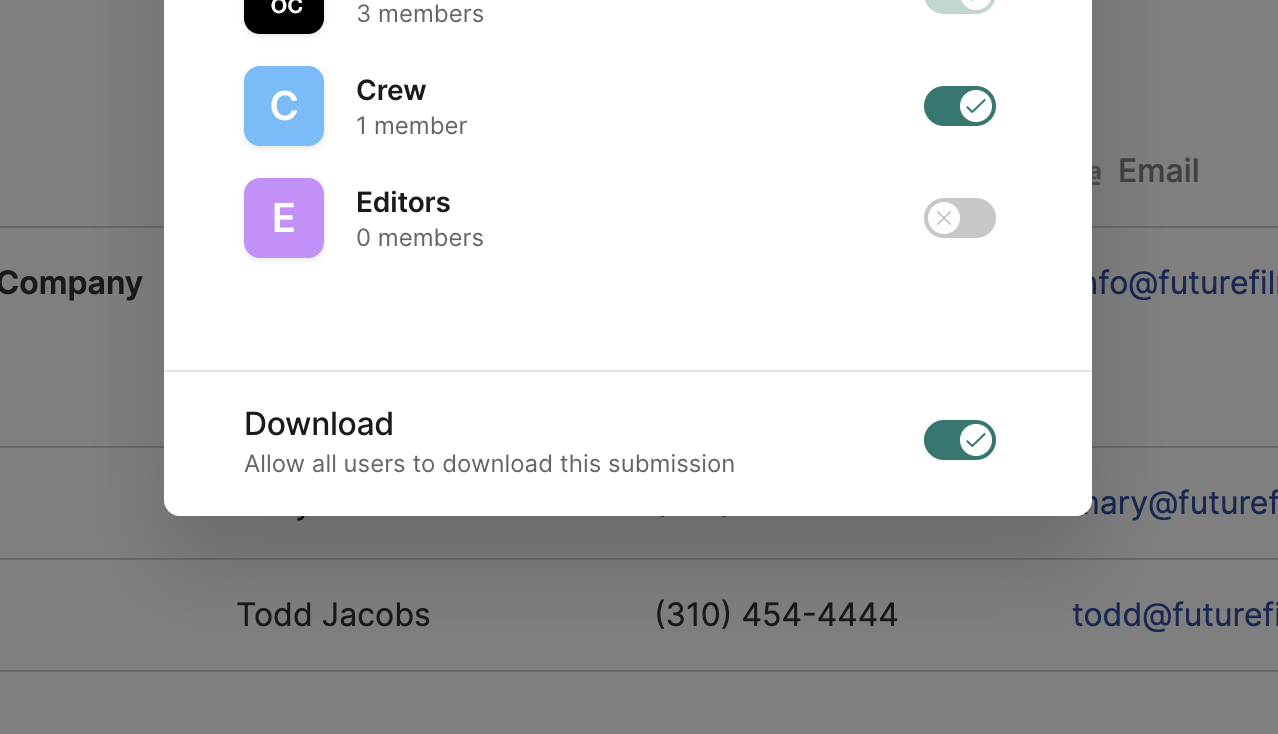The height and width of the screenshot is (734, 1278).
Task: Toggle the 3 members group switch
Action: 959,5
